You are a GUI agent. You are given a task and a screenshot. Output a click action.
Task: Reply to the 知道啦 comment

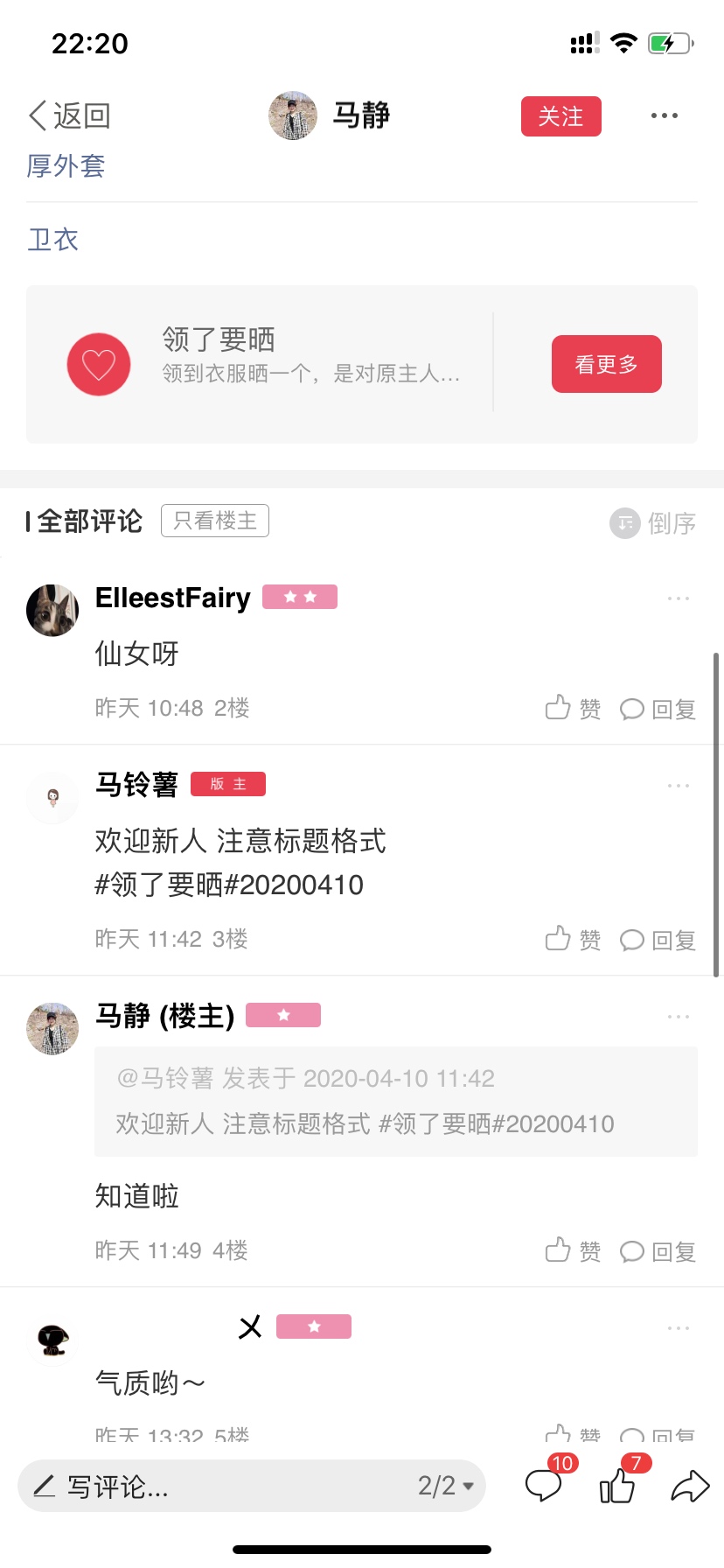pyautogui.click(x=658, y=1251)
